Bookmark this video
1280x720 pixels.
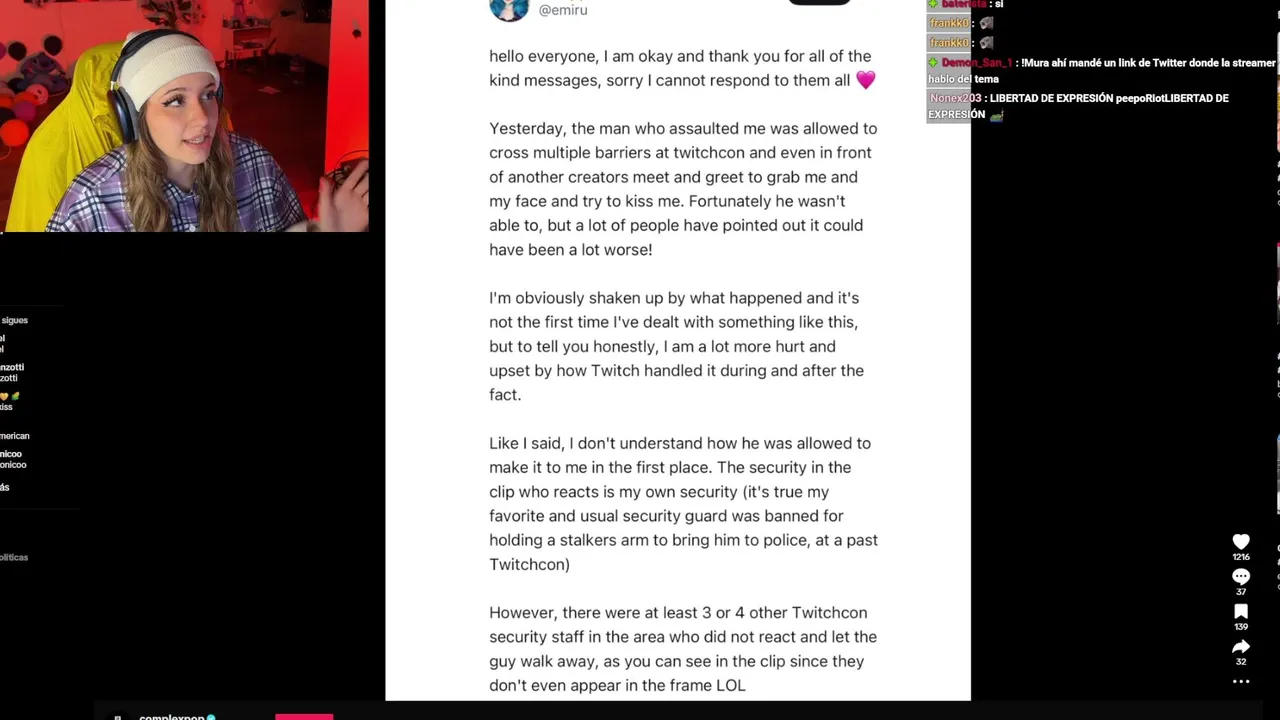point(1241,612)
